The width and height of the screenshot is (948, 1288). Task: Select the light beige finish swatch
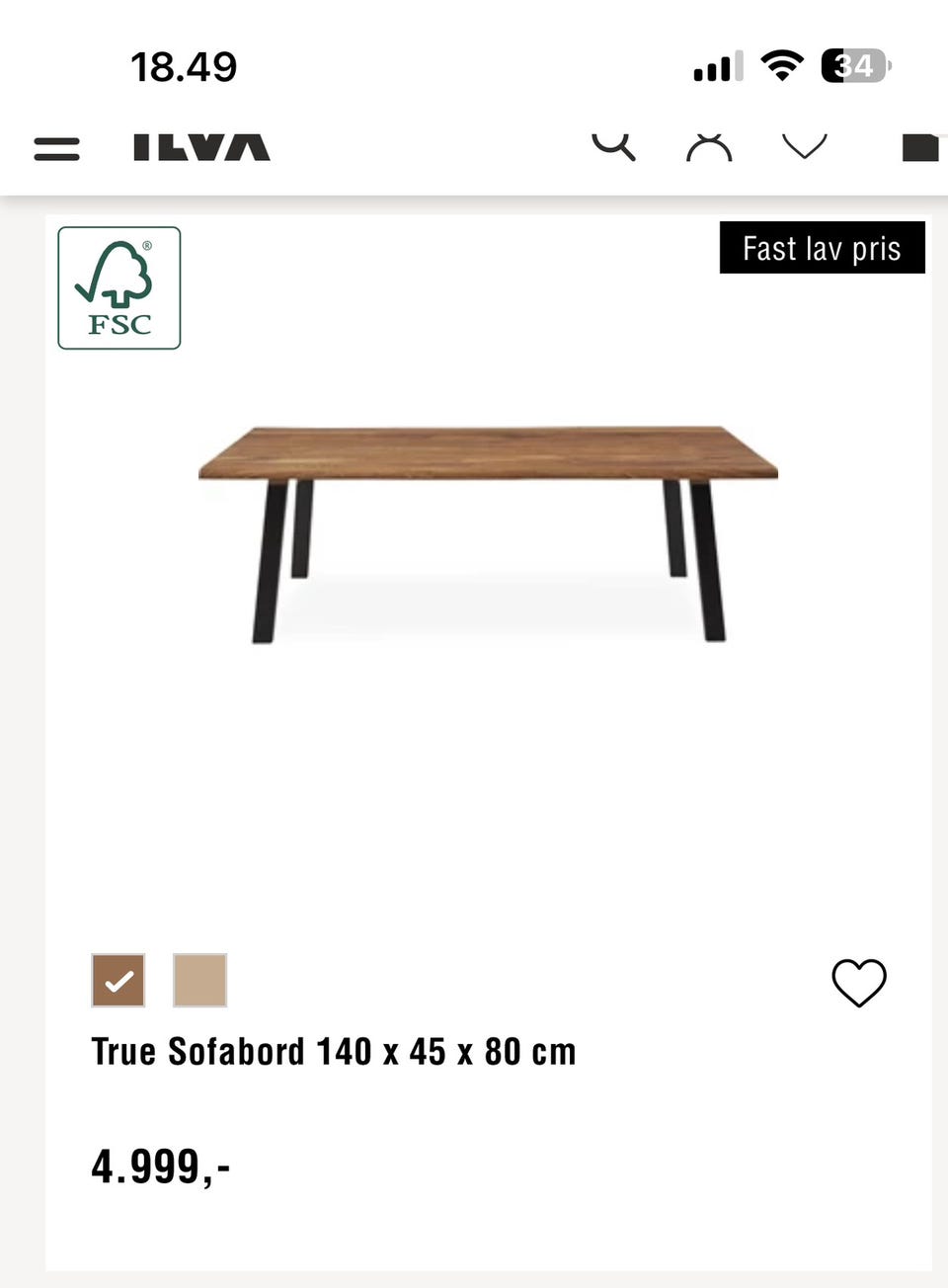point(200,980)
